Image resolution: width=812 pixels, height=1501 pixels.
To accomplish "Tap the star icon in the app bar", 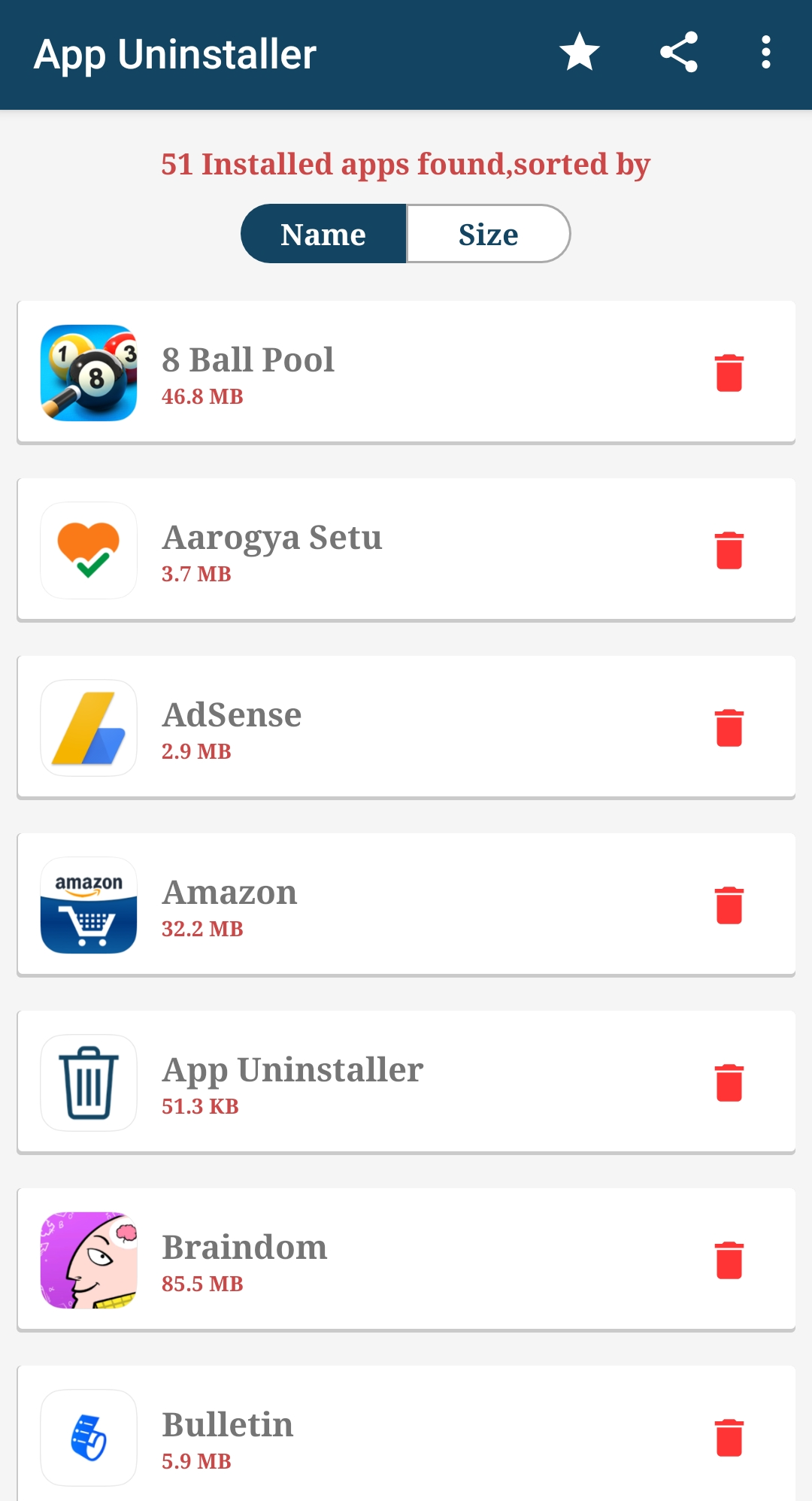I will click(x=579, y=53).
